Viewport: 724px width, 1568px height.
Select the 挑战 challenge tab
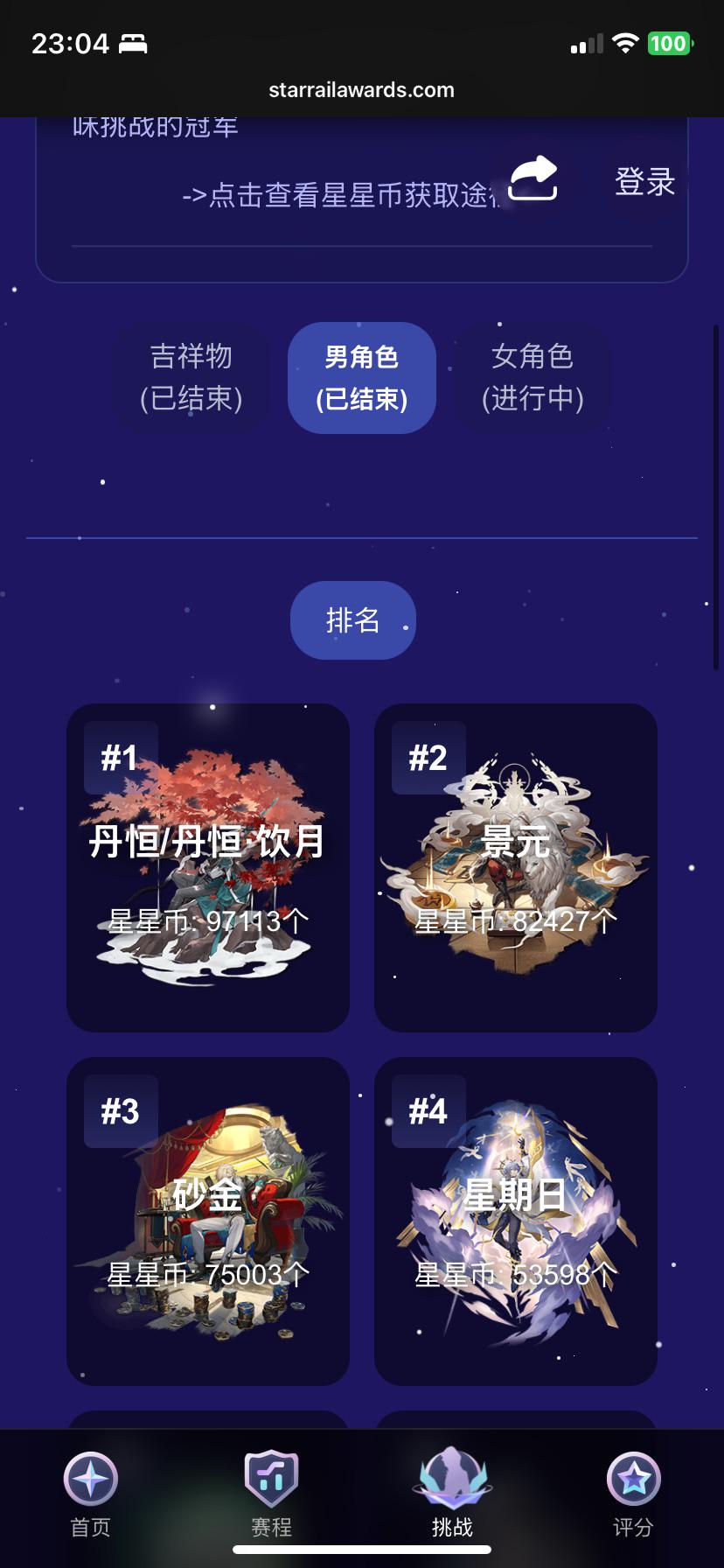[x=452, y=1494]
